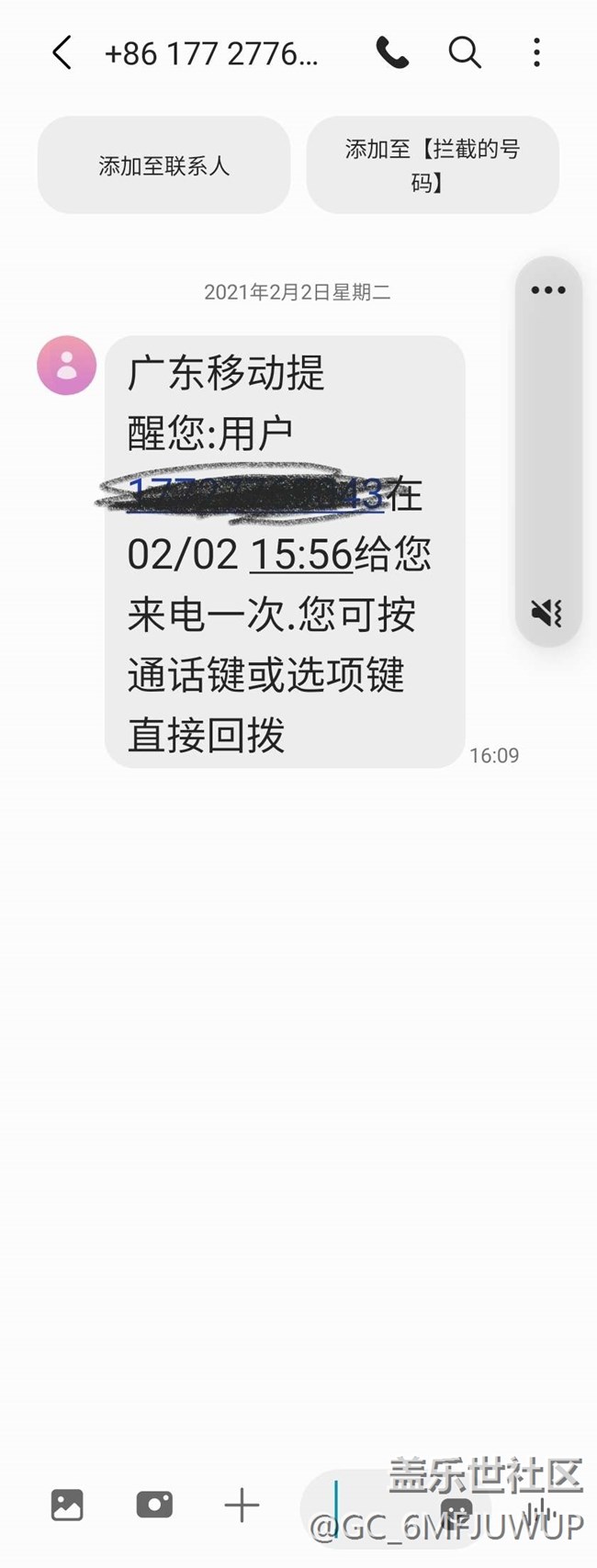Tap the plus icon for more attachments

tap(242, 1505)
